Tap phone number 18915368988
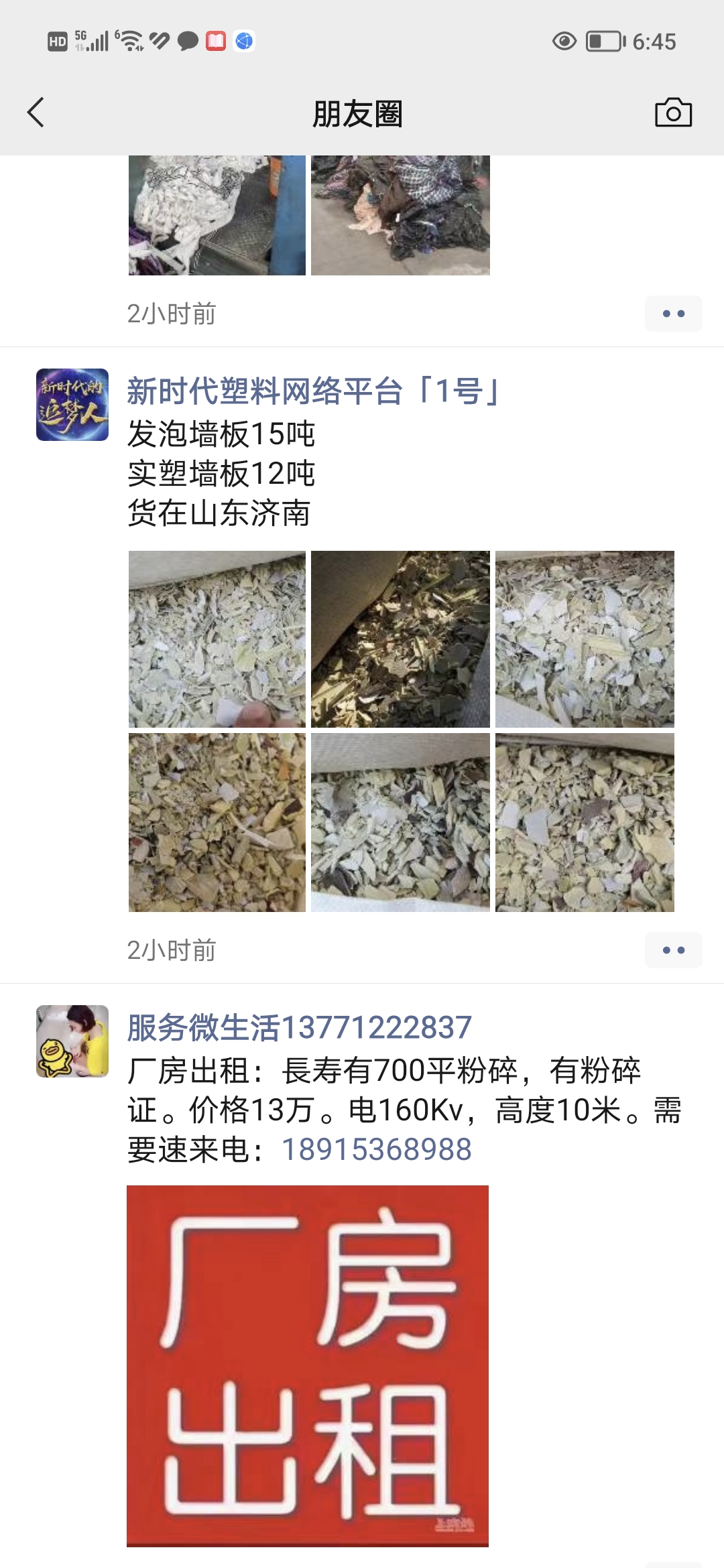Viewport: 724px width, 1568px height. click(x=377, y=1150)
